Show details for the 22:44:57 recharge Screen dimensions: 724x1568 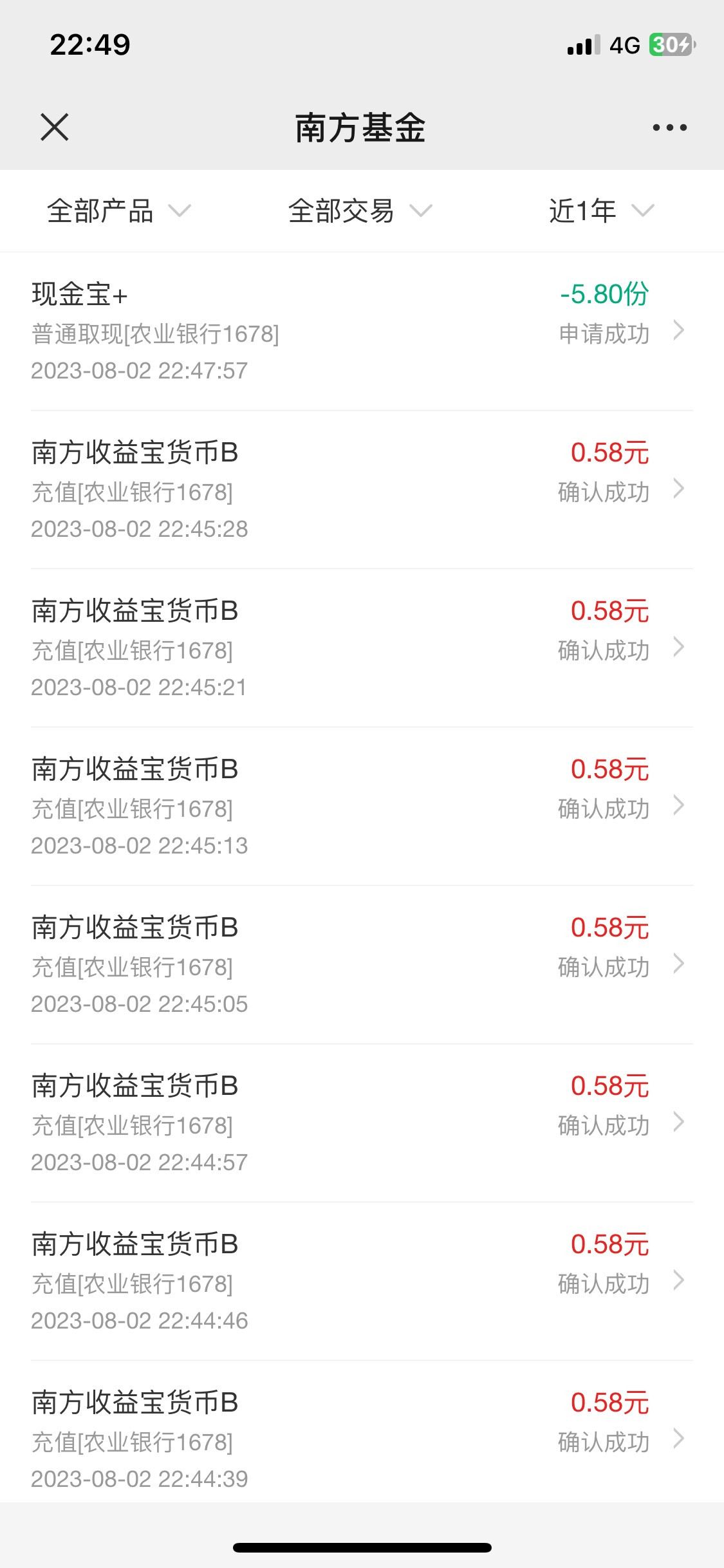362,1123
